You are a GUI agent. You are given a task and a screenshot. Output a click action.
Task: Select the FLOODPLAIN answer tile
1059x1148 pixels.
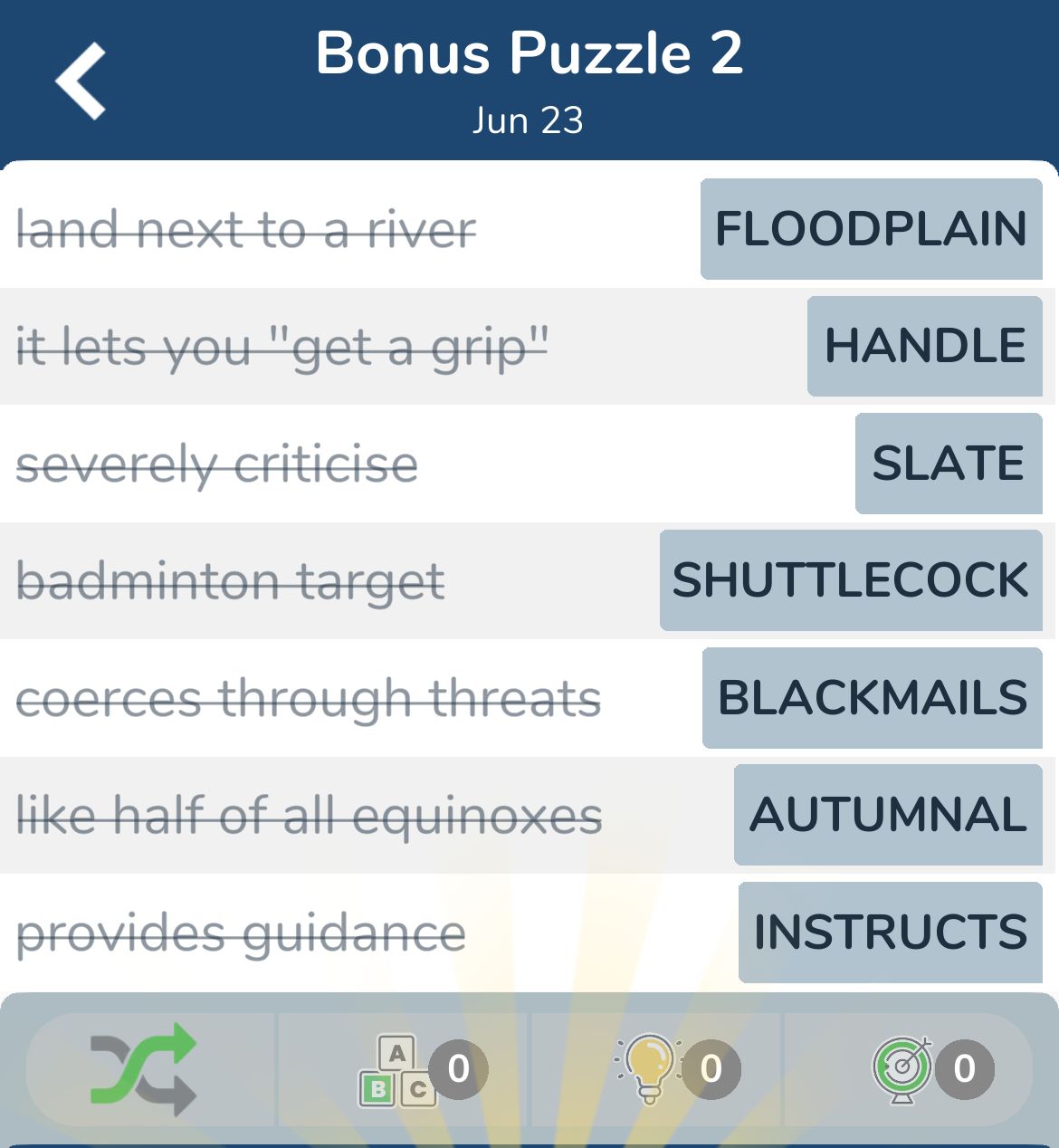click(871, 229)
